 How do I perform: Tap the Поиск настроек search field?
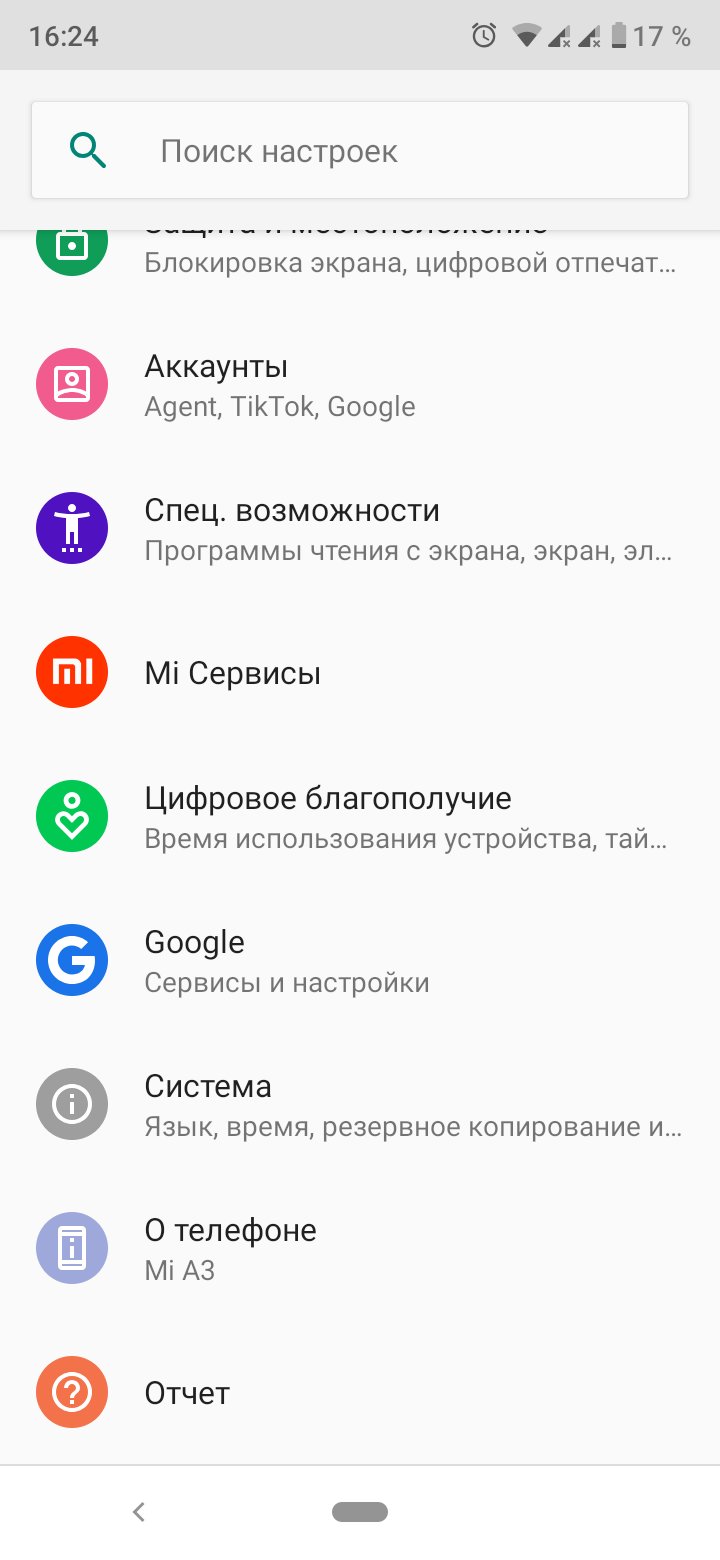(360, 151)
